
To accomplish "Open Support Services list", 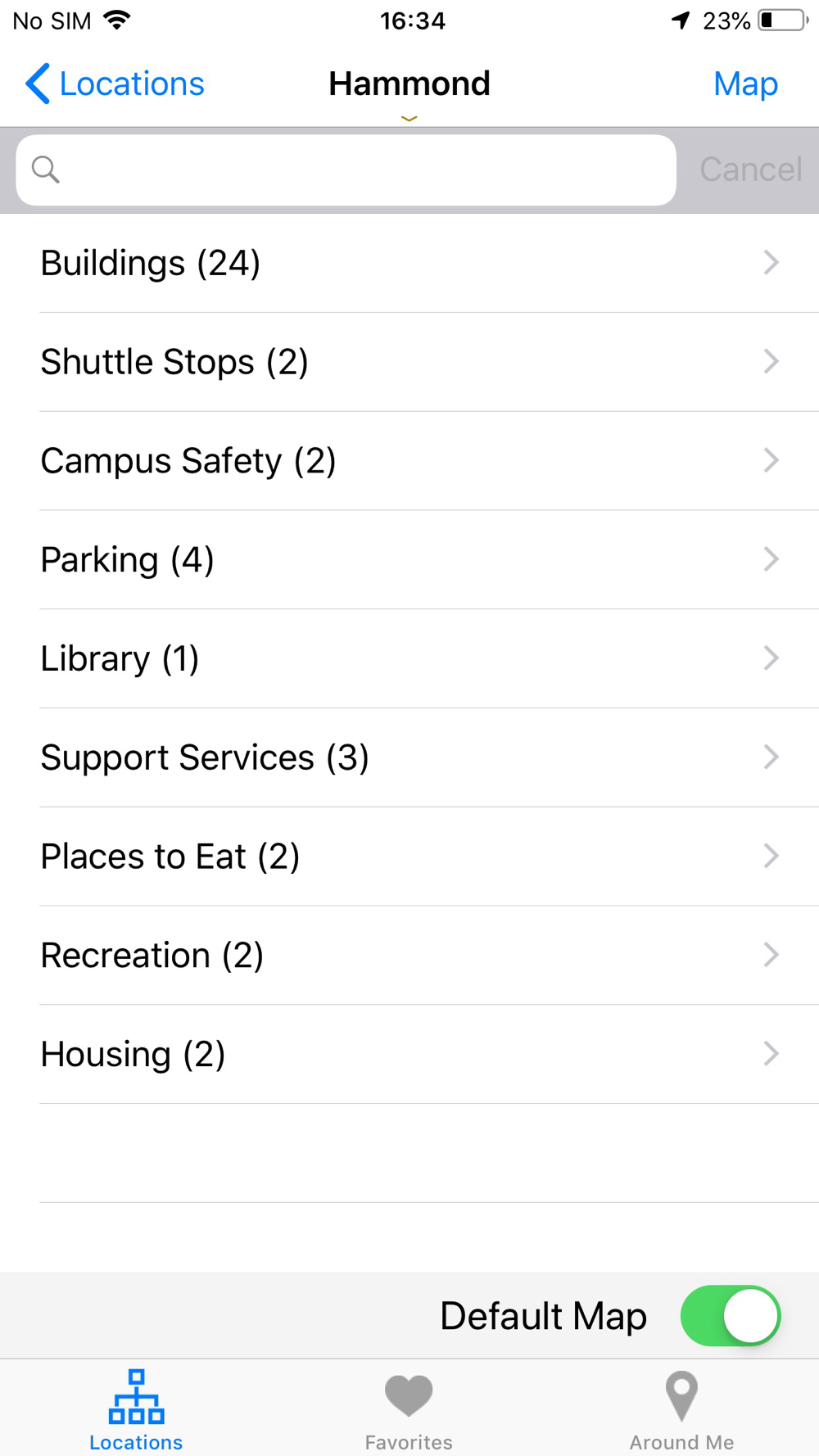I will 409,758.
